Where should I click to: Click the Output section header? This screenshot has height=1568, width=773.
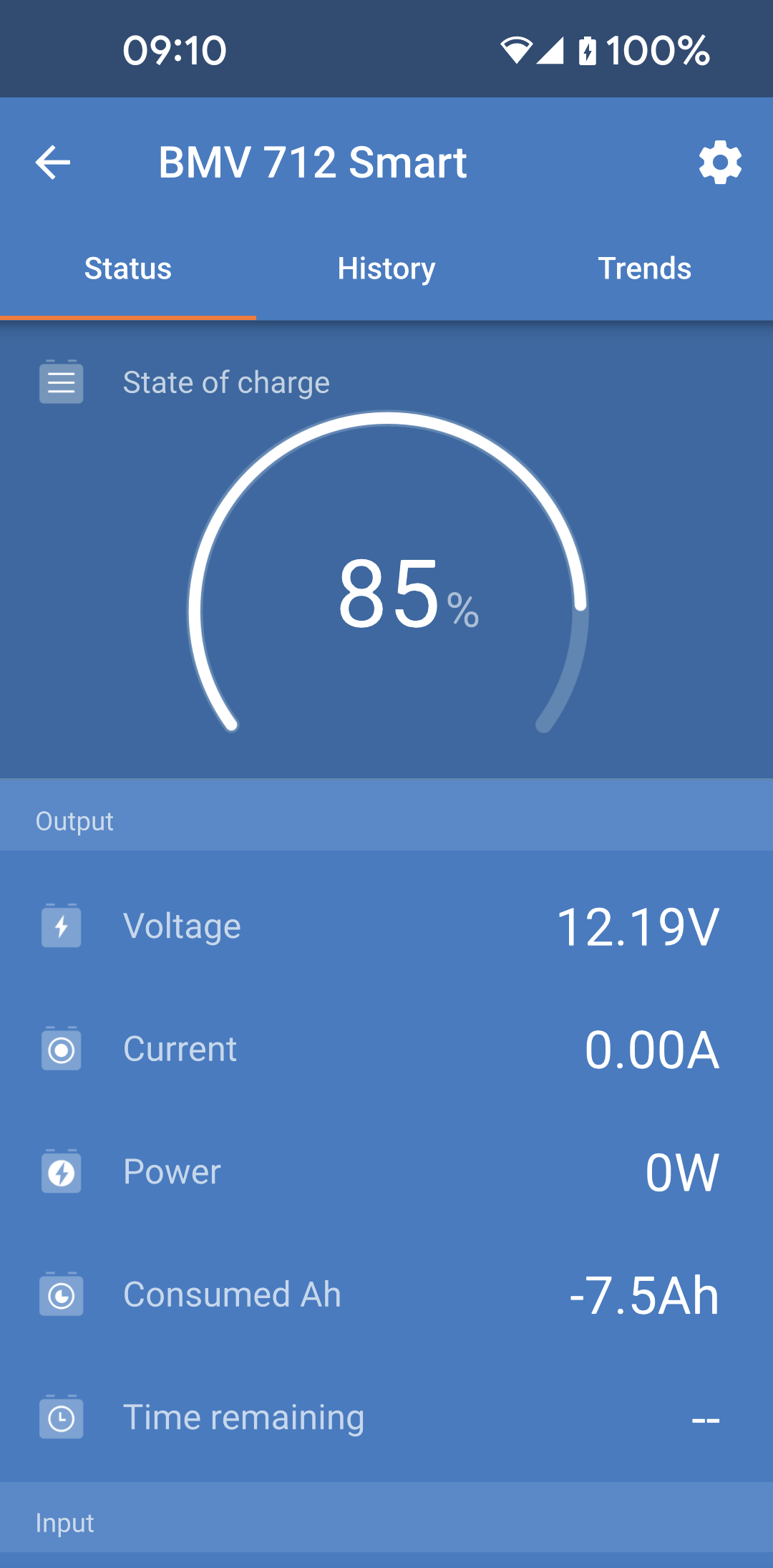tap(74, 821)
